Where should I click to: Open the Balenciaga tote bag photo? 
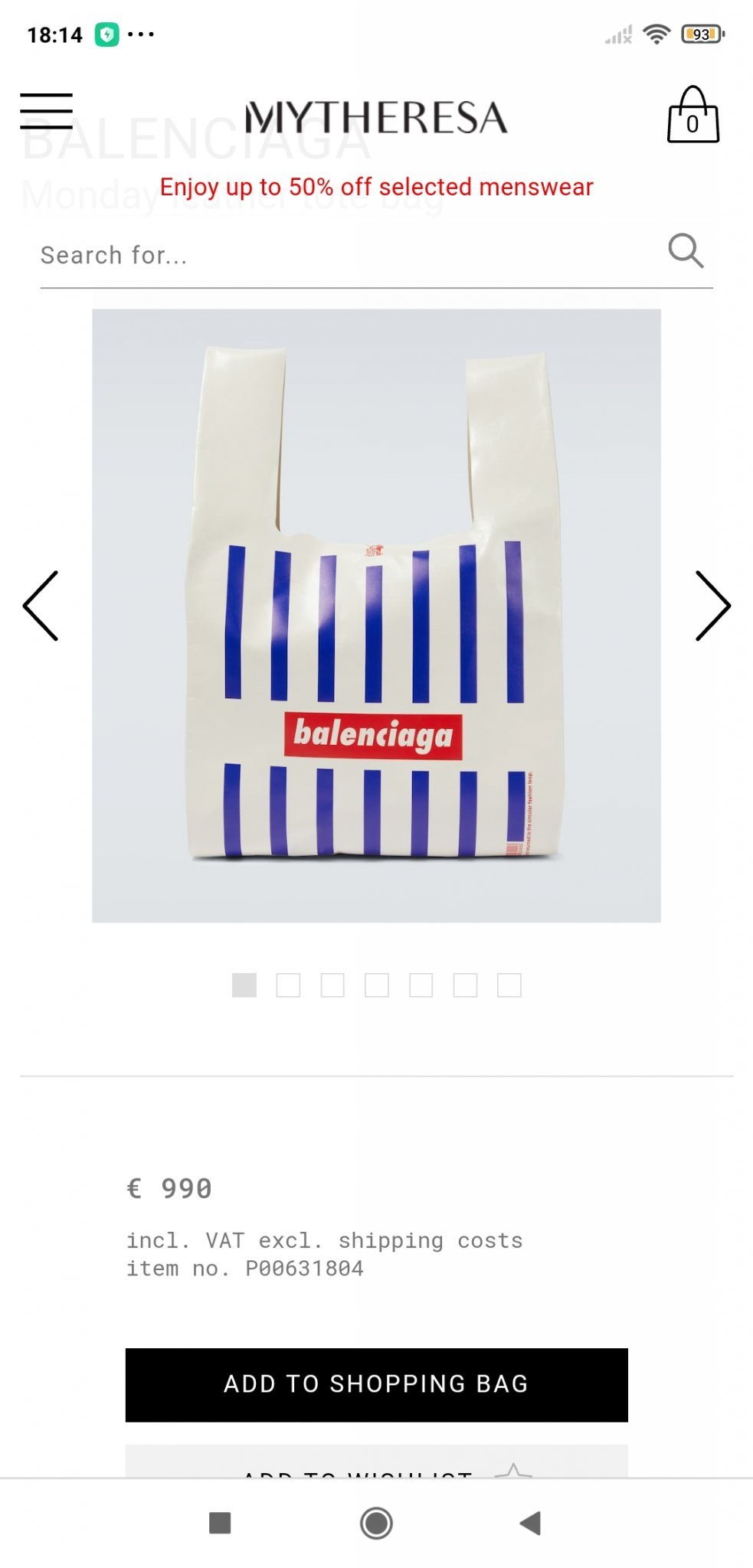(376, 615)
